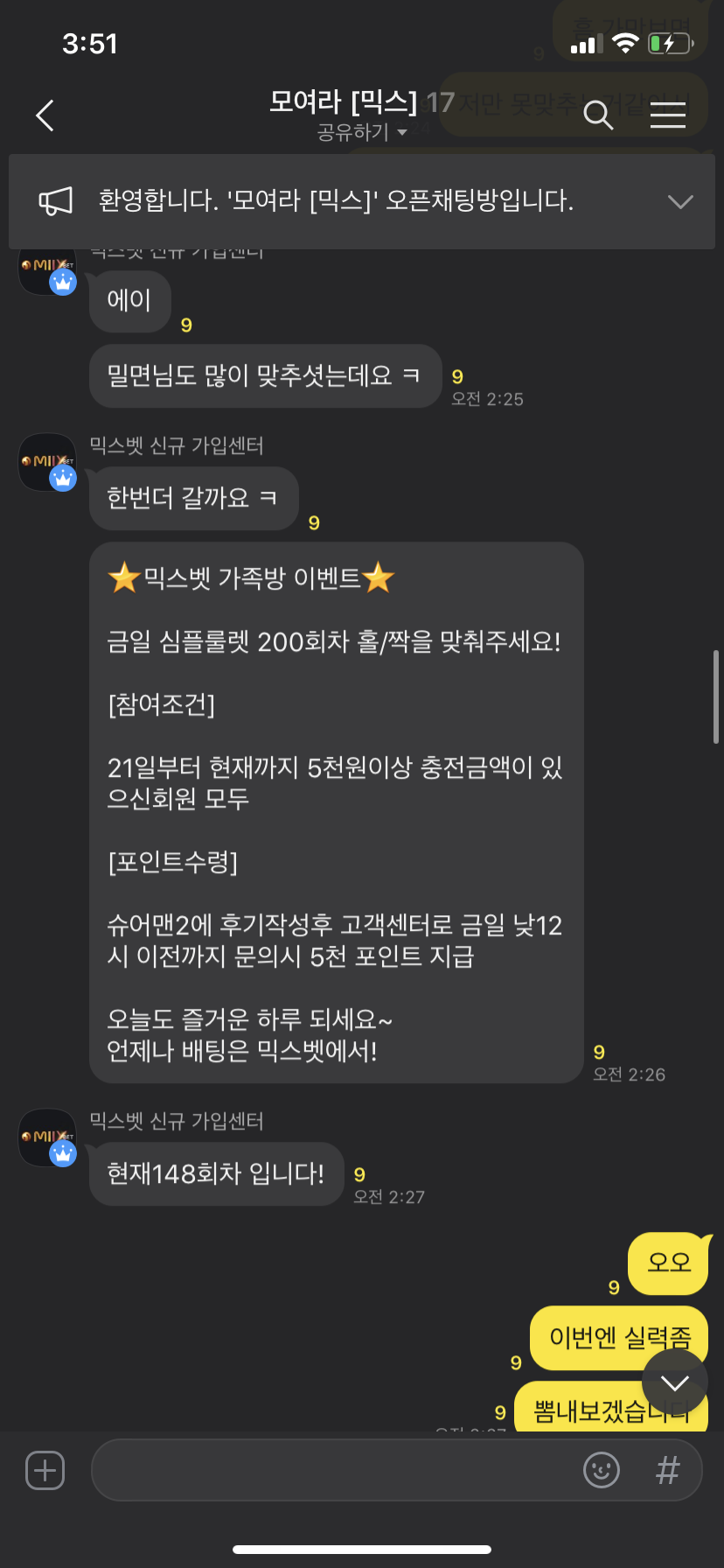724x1568 pixels.
Task: Jump to the latest messages
Action: [674, 1382]
